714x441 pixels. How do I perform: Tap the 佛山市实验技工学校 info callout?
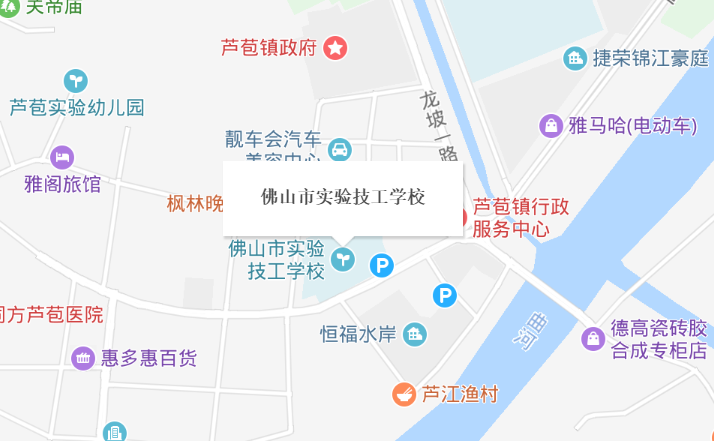click(x=342, y=197)
